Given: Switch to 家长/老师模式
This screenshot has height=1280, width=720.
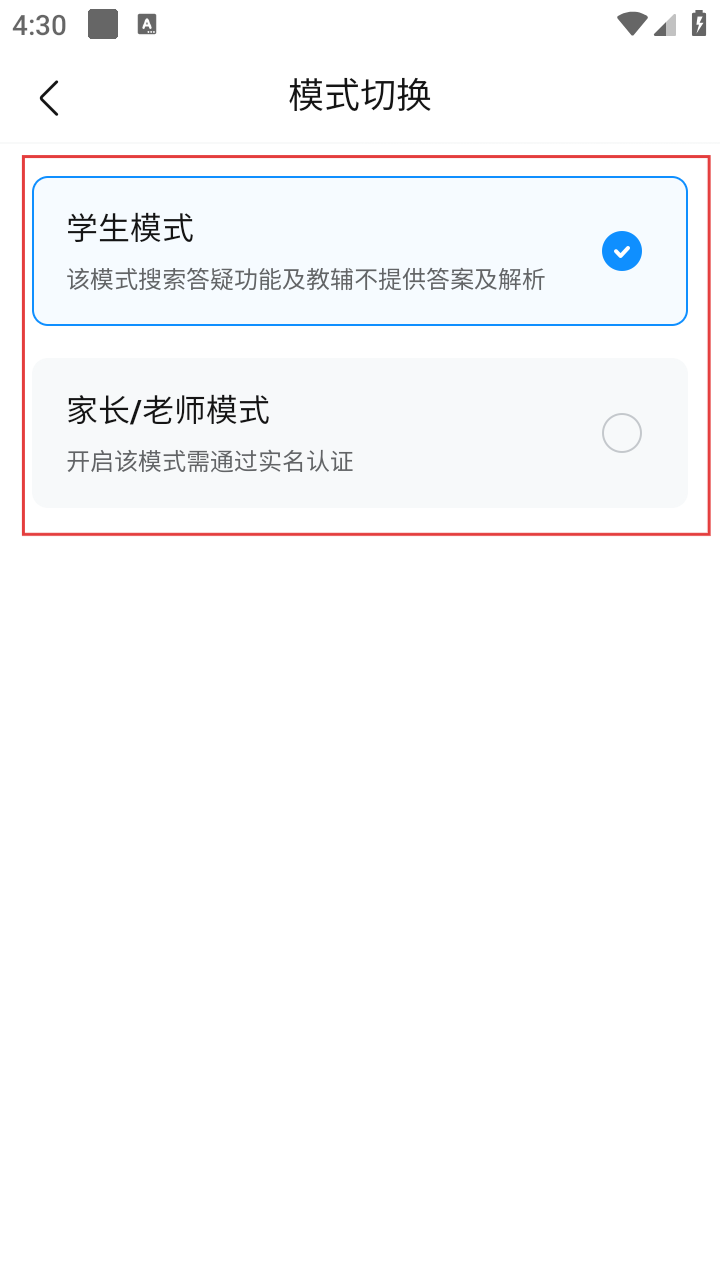Looking at the screenshot, I should [x=360, y=433].
